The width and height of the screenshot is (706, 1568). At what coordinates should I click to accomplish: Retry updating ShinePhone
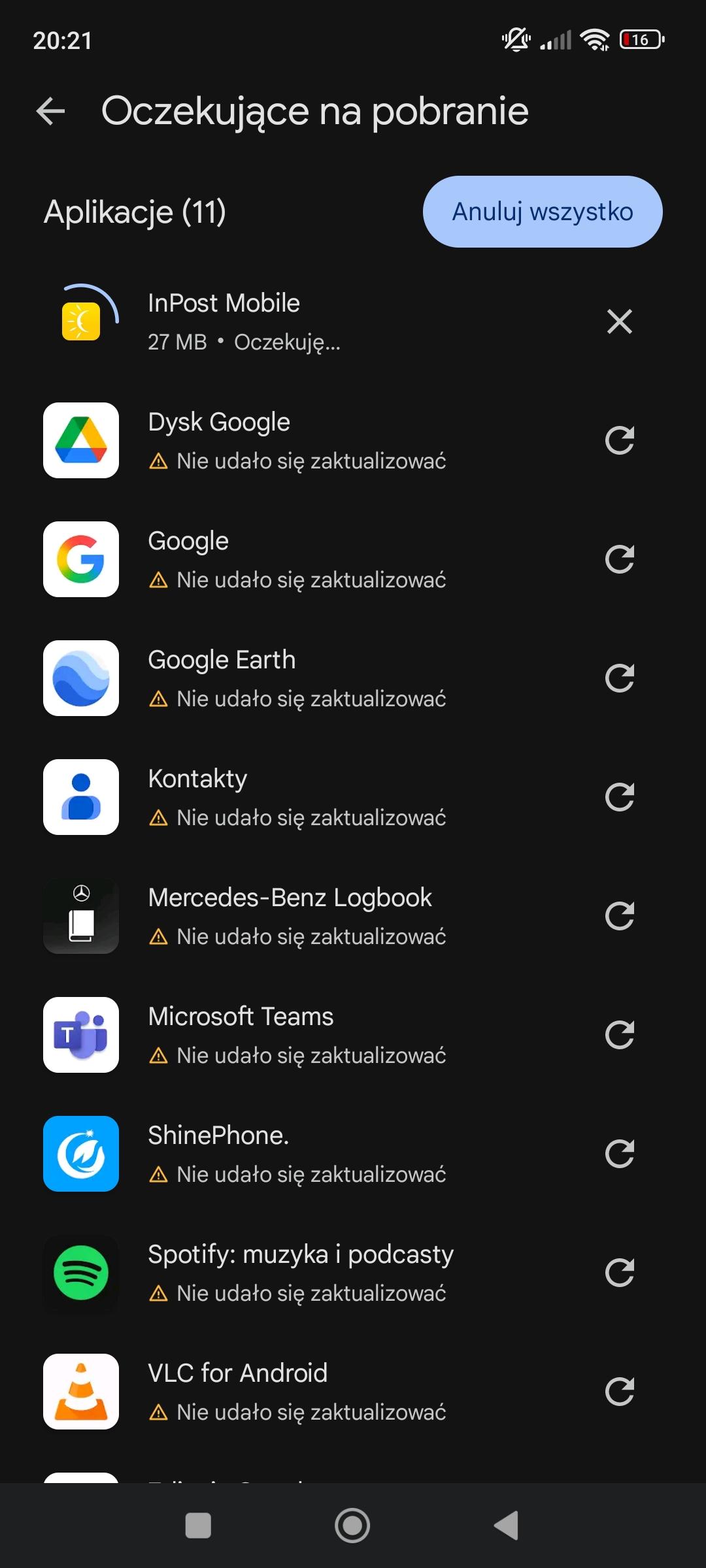619,1154
